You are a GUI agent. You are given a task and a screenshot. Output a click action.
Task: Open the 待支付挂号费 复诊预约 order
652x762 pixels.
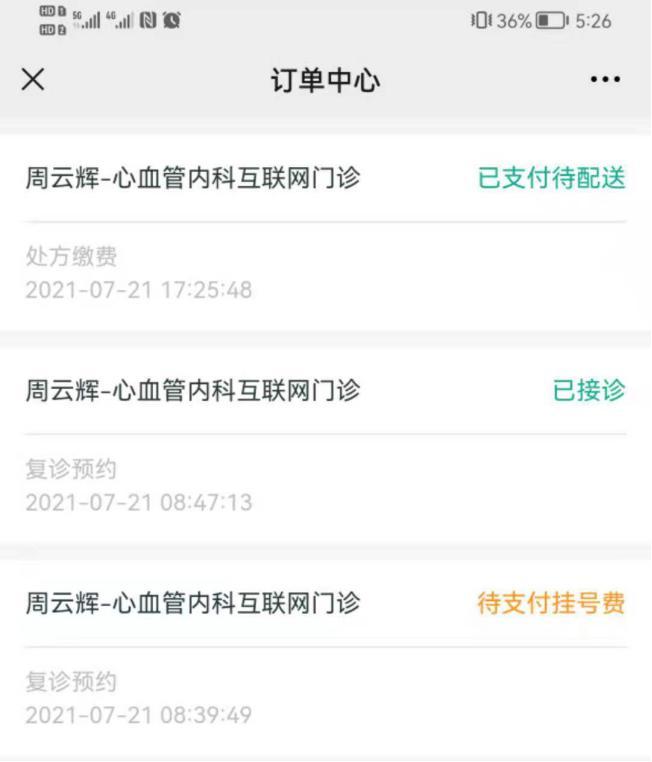(325, 658)
